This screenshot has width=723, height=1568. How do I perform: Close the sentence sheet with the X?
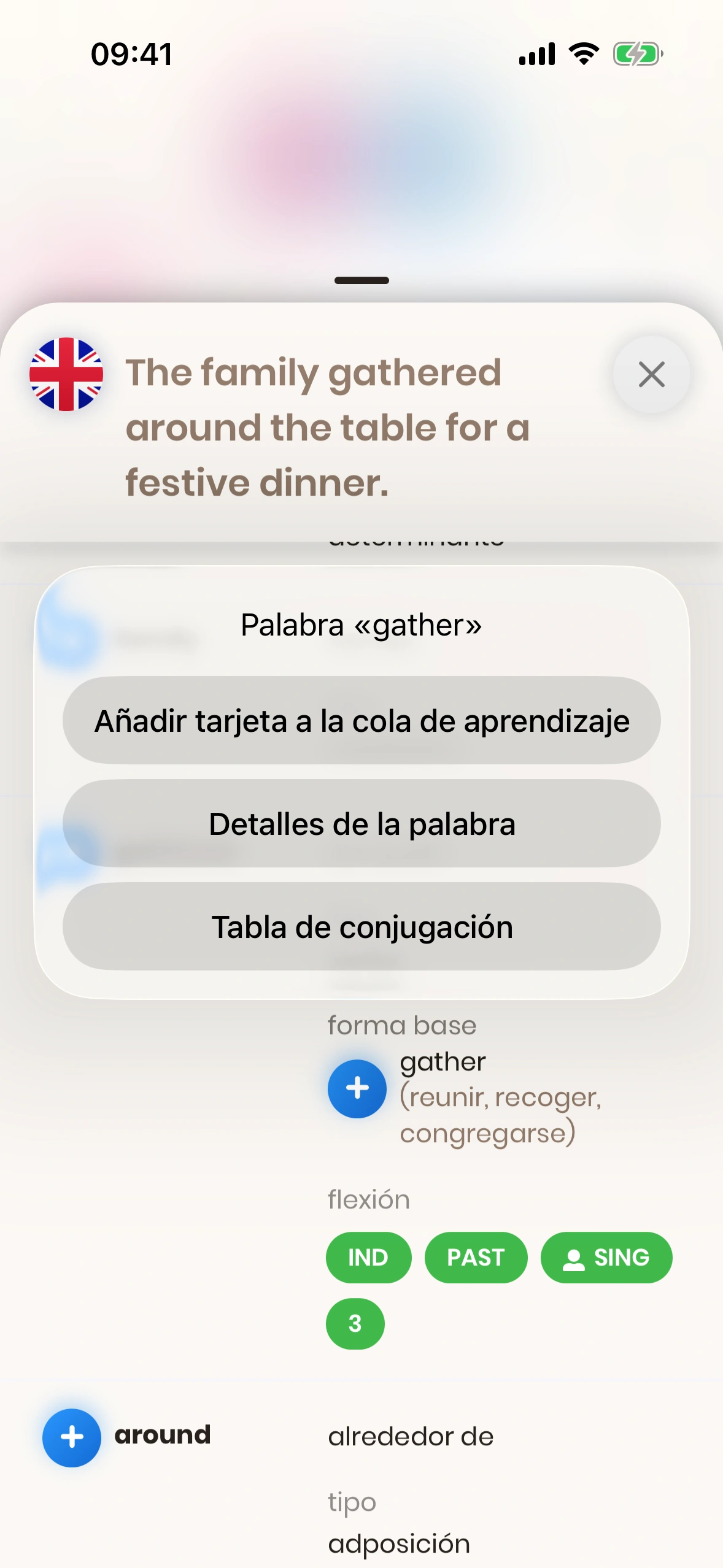(651, 374)
